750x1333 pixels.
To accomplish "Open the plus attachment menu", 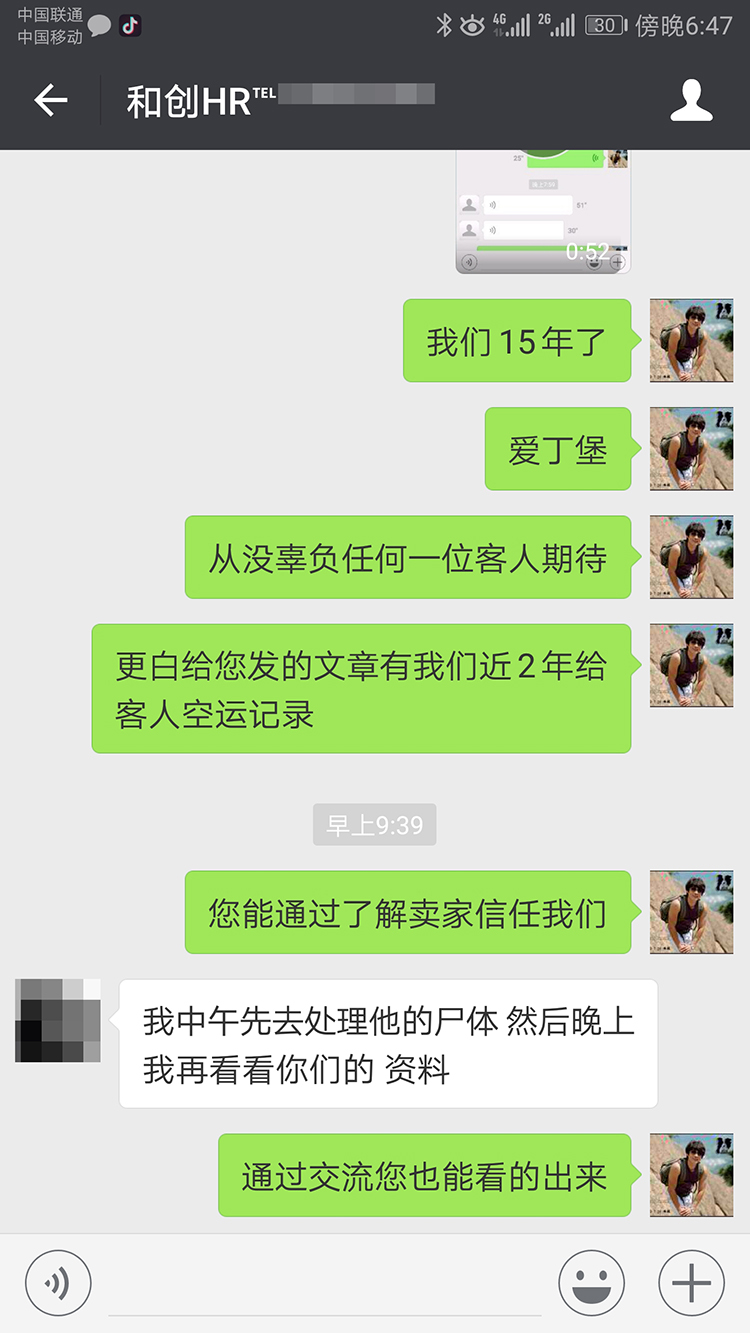I will point(691,1283).
